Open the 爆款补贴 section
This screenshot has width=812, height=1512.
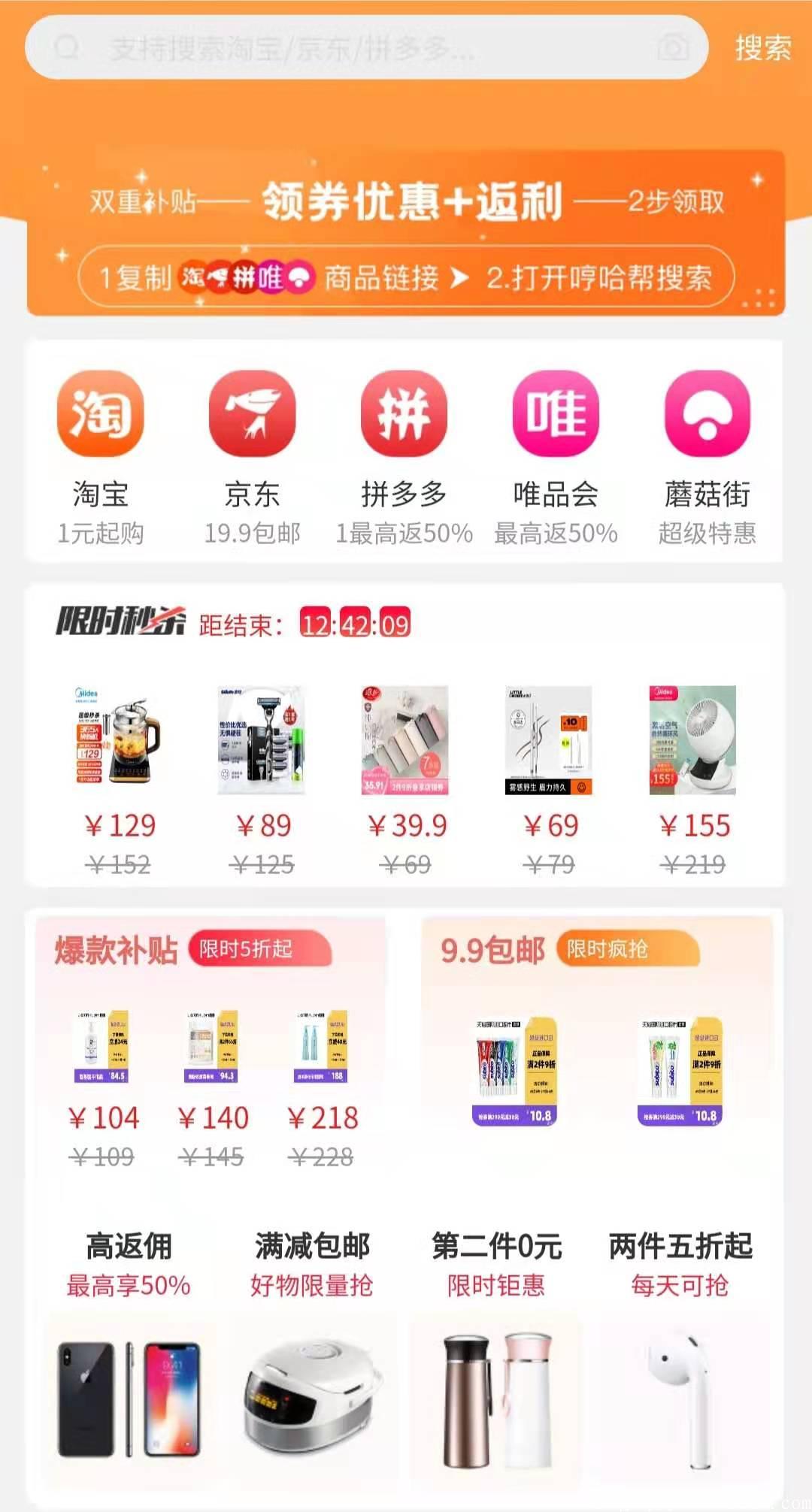point(117,950)
